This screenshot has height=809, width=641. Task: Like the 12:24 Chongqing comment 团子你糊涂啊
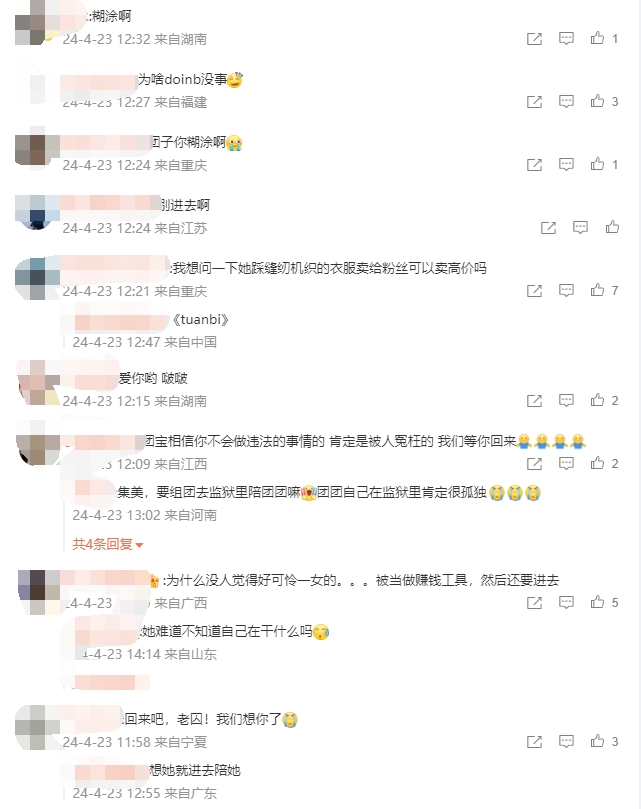coord(598,165)
